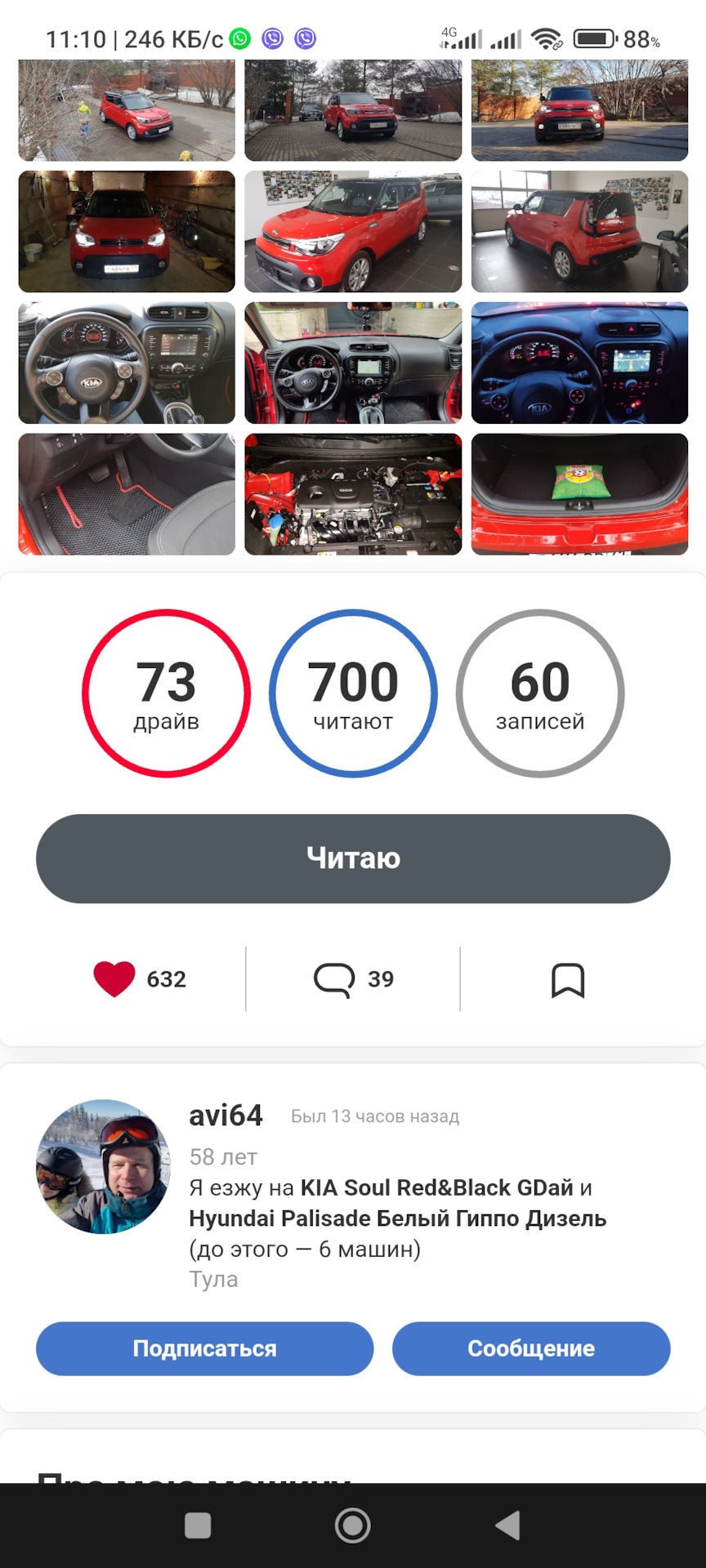The height and width of the screenshot is (1568, 706).
Task: Send avi64 a message via Сообщение
Action: click(531, 1348)
